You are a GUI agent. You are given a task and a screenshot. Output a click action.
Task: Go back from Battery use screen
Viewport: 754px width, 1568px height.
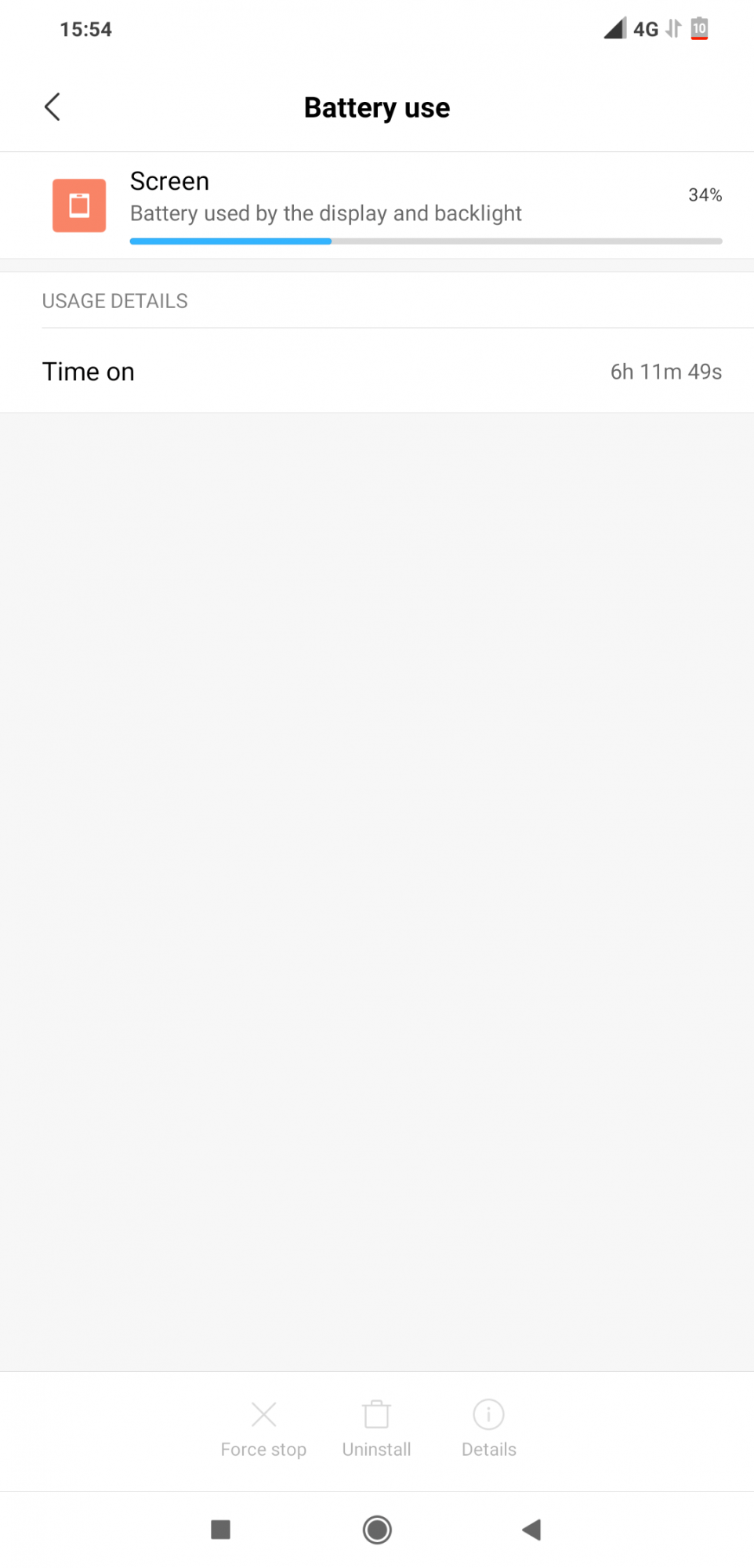pyautogui.click(x=53, y=107)
